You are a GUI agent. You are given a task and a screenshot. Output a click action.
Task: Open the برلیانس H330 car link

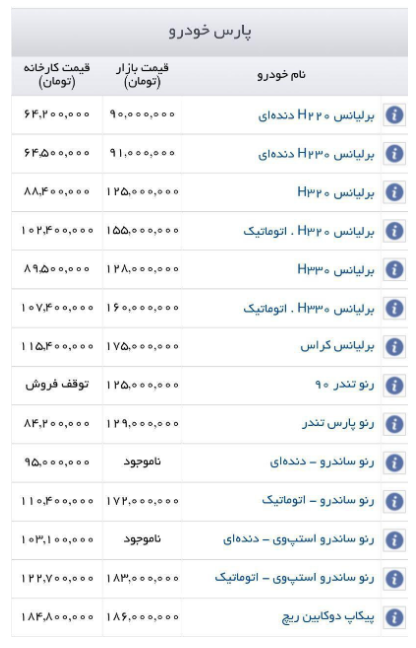[336, 270]
